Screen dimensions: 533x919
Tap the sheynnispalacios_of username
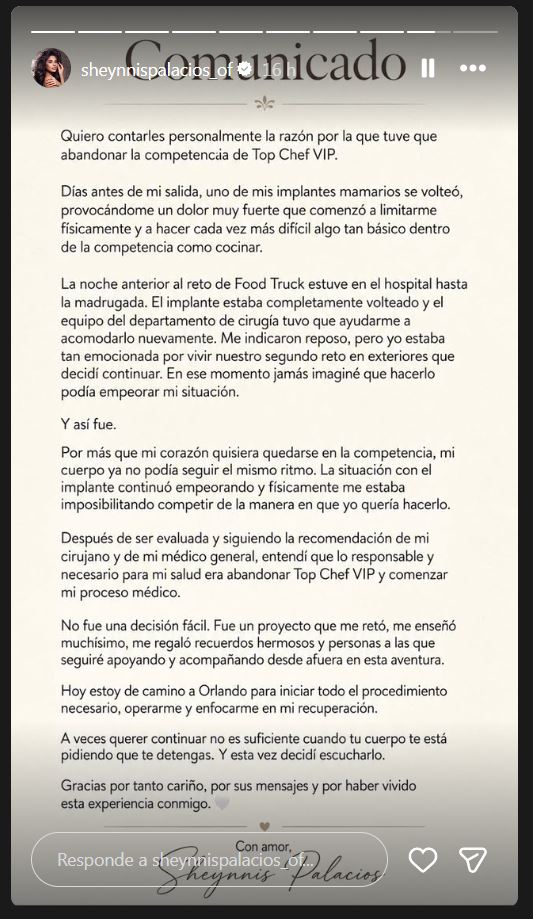tap(157, 70)
